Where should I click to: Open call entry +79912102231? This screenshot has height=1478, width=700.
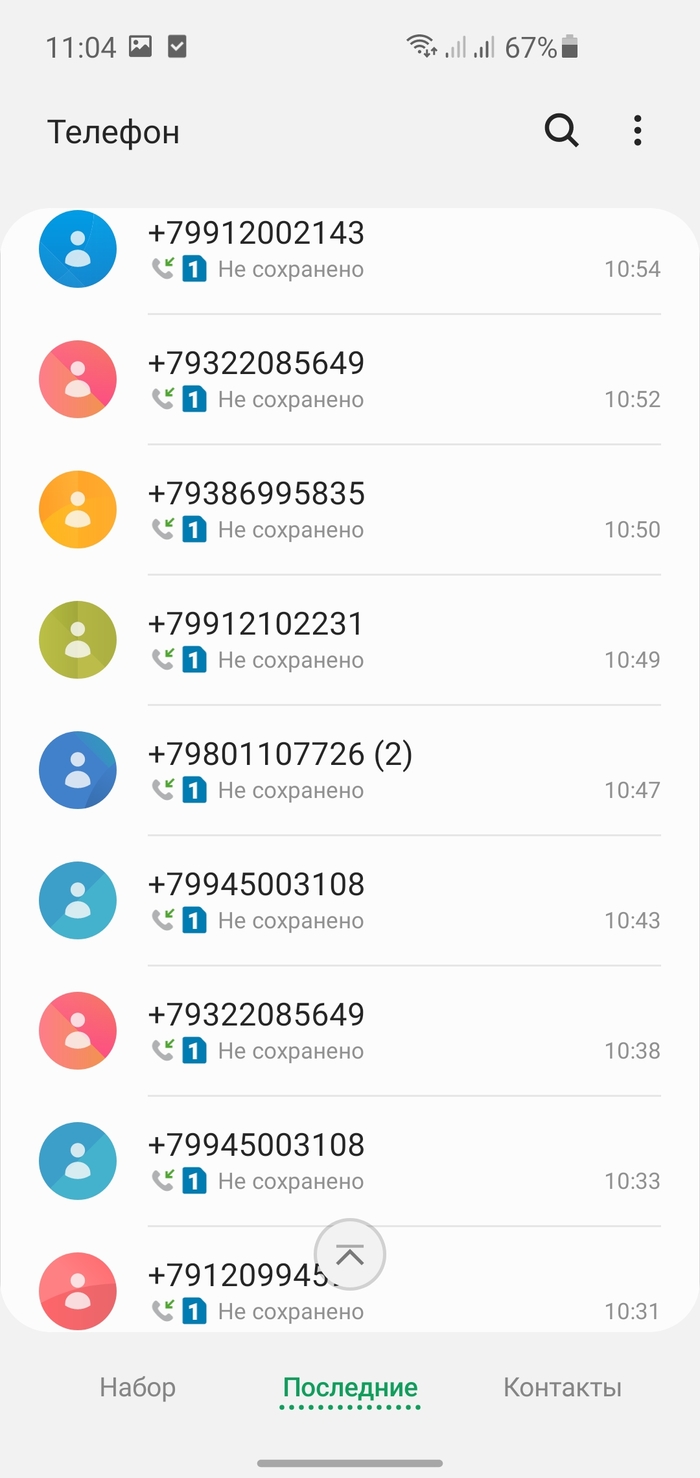pyautogui.click(x=400, y=640)
